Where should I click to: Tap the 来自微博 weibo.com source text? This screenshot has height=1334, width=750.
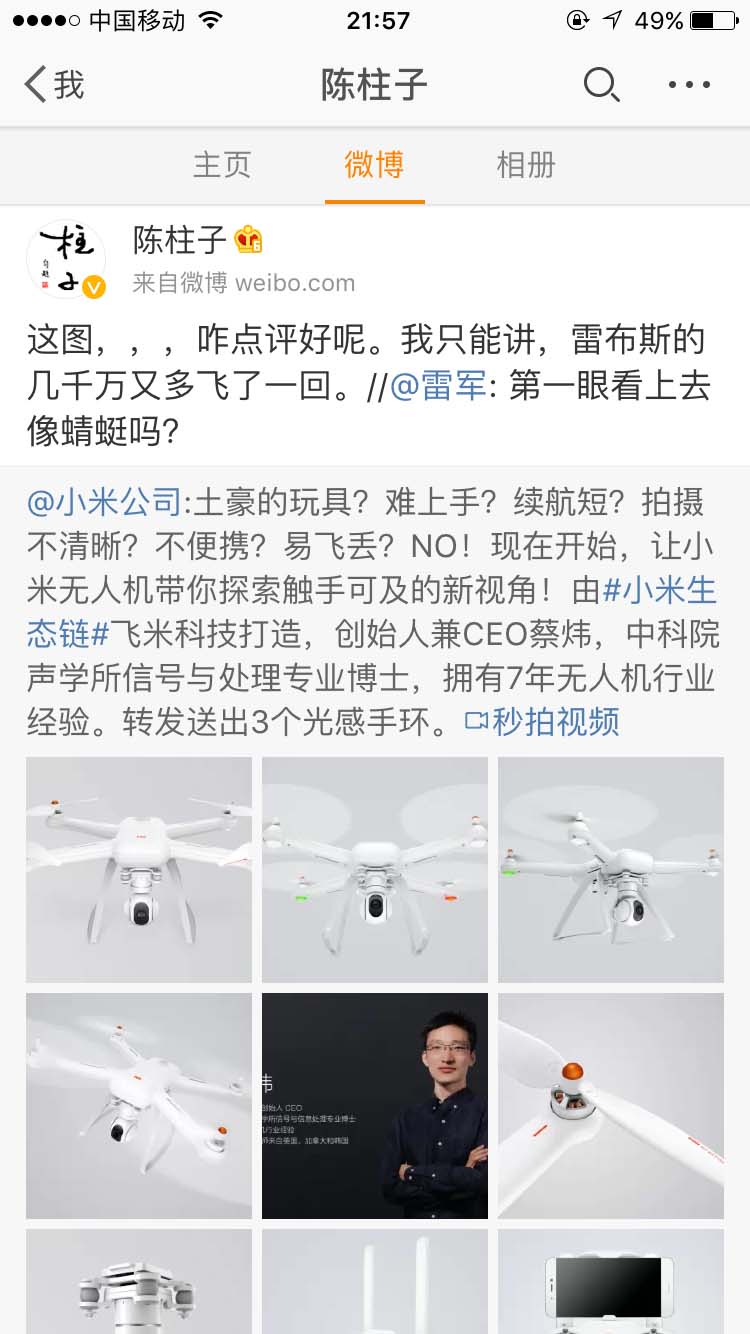[245, 282]
